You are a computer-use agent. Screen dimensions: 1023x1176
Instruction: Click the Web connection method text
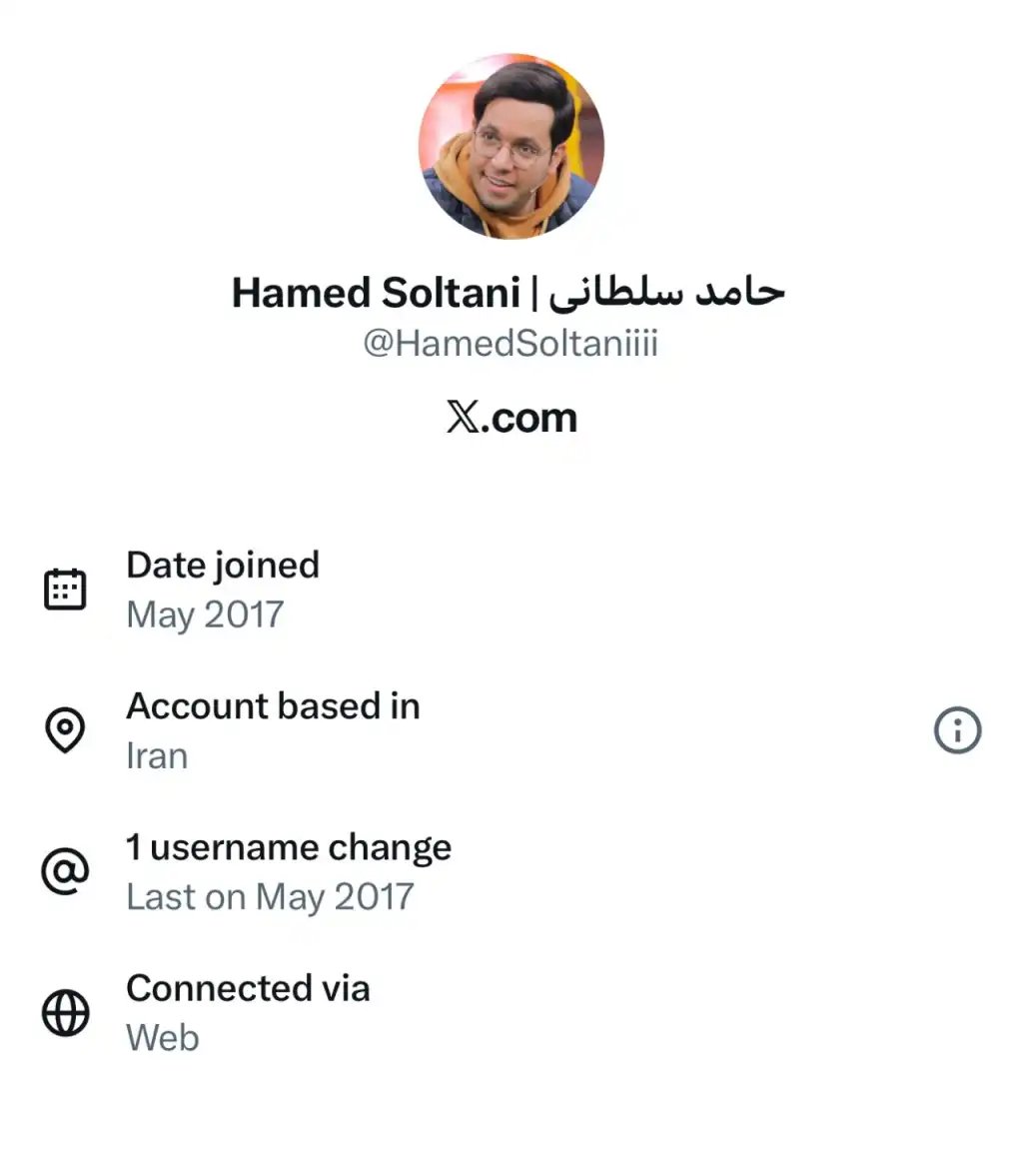[162, 1037]
